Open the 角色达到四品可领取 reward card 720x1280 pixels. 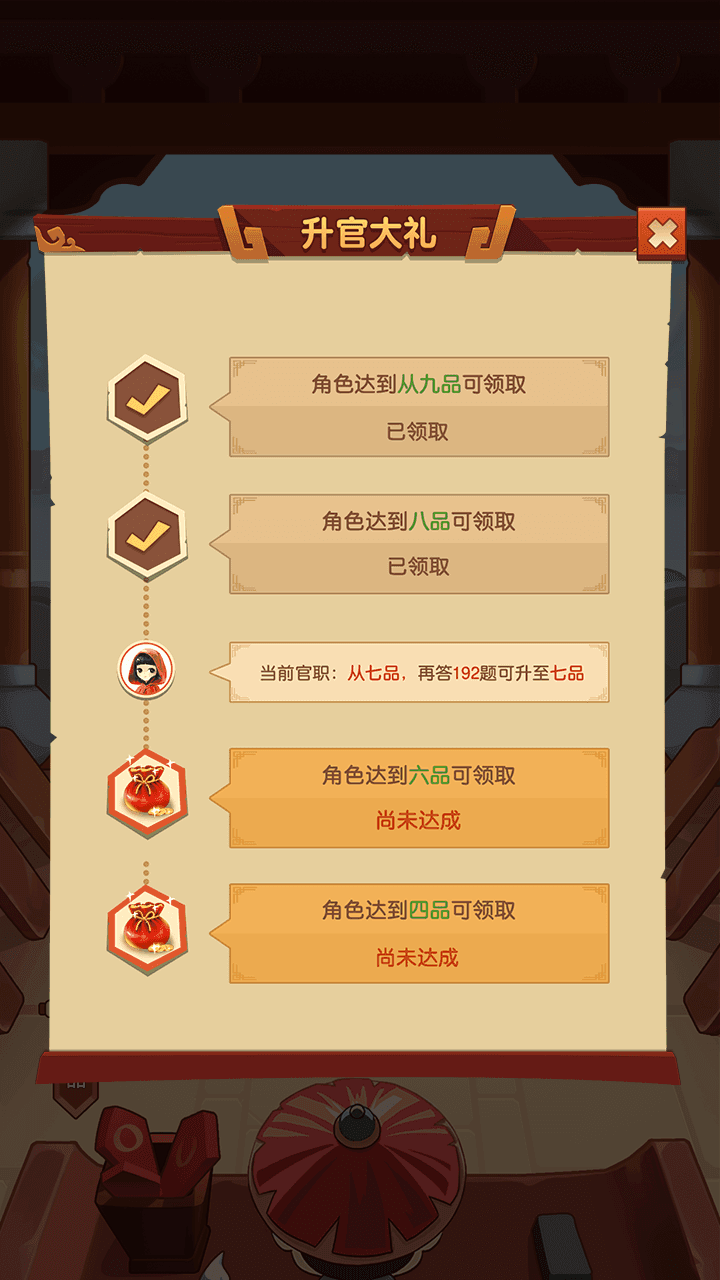coord(419,933)
